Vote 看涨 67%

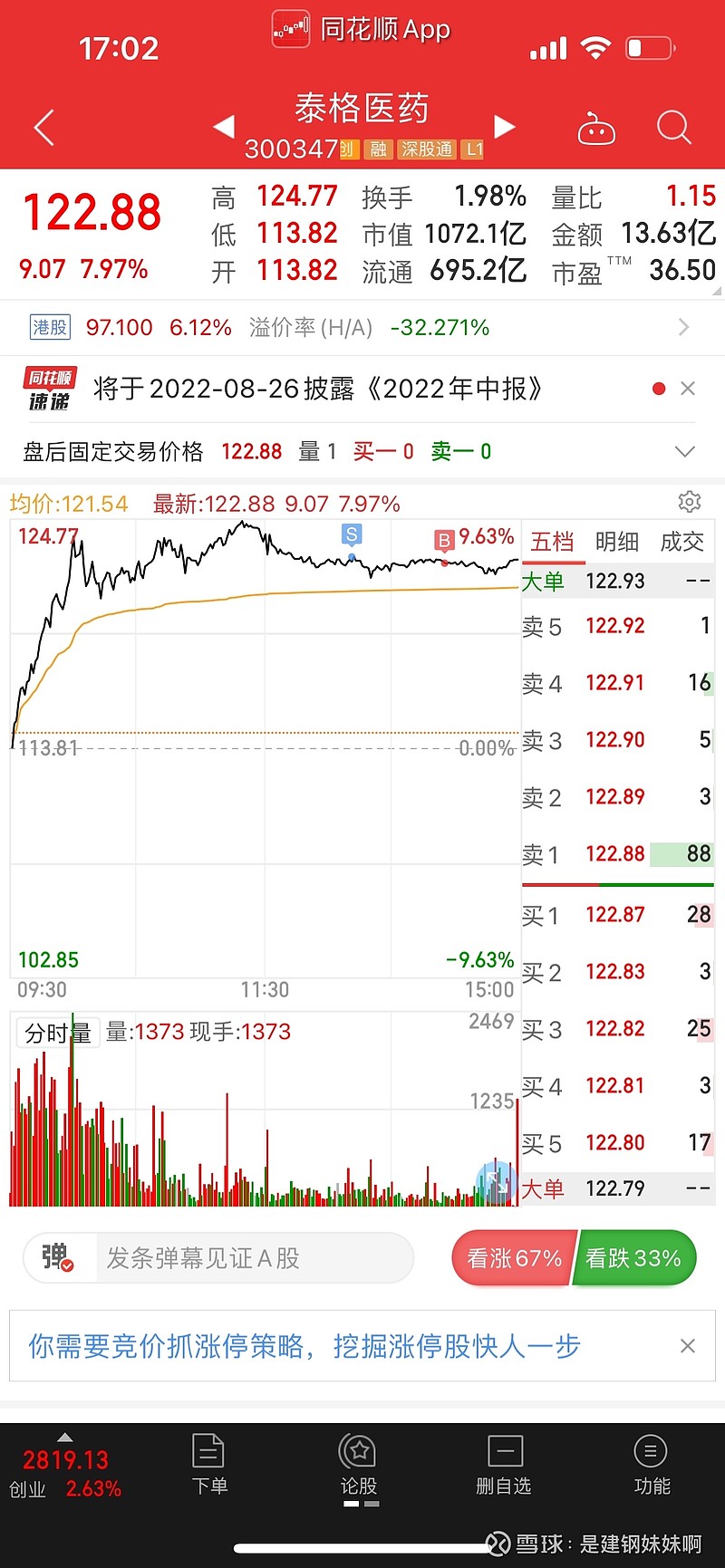click(514, 1258)
